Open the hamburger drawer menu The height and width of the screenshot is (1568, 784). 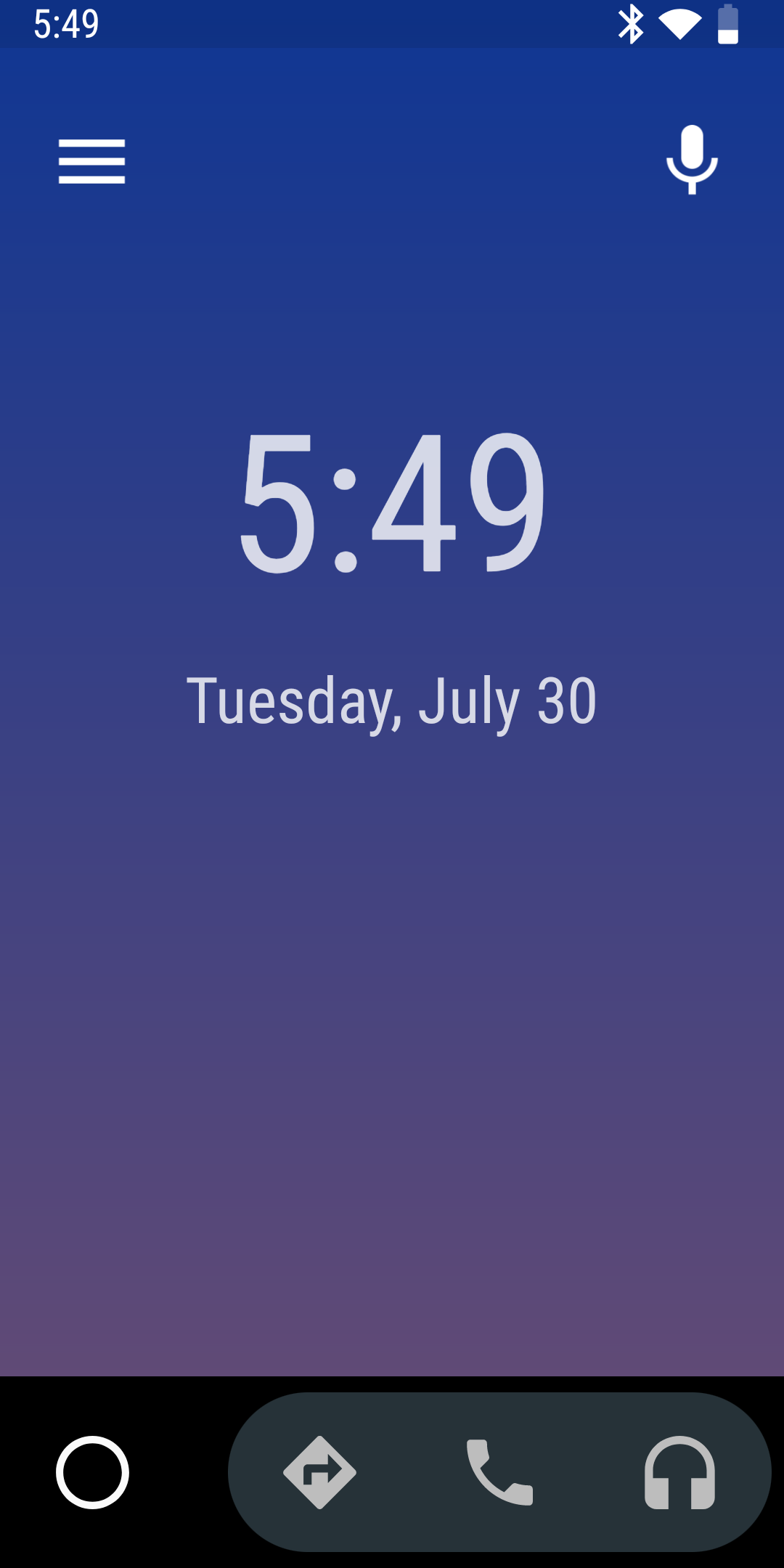pyautogui.click(x=91, y=161)
